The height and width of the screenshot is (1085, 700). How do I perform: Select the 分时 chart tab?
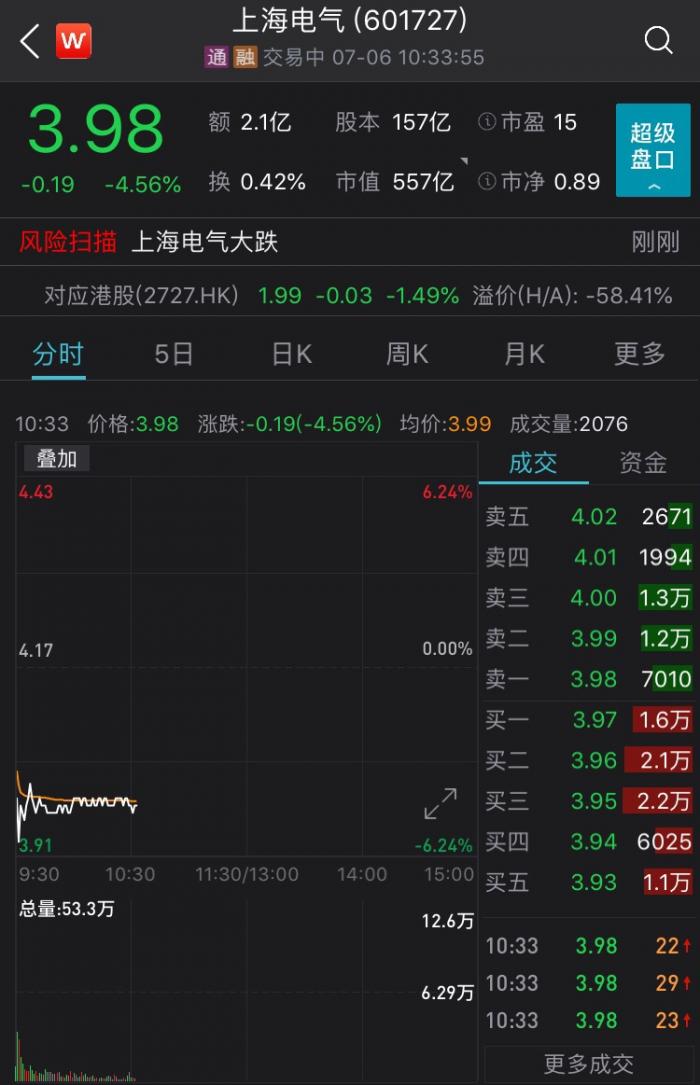tap(58, 354)
